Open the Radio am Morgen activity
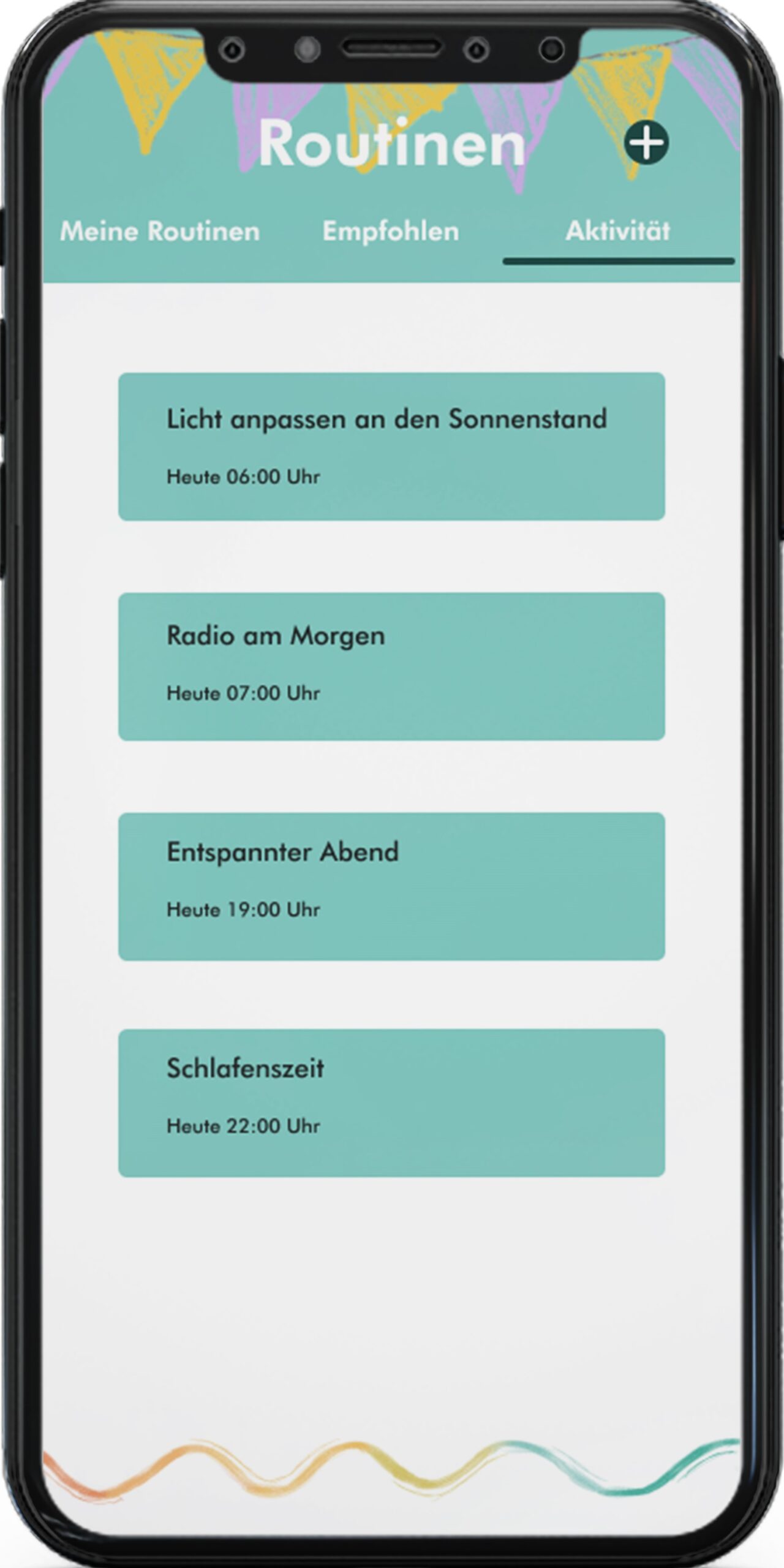784x1568 pixels. tap(391, 666)
